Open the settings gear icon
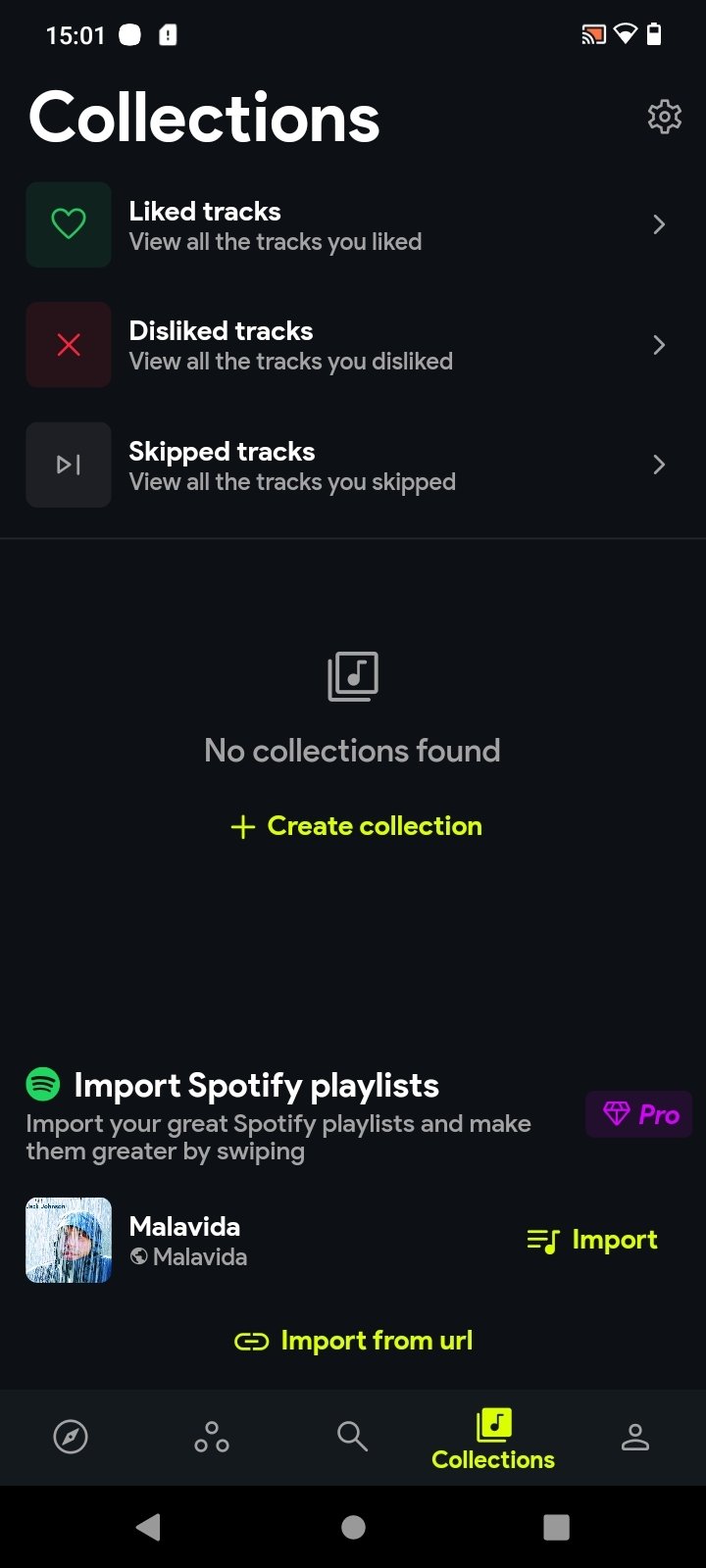This screenshot has width=706, height=1568. [664, 117]
